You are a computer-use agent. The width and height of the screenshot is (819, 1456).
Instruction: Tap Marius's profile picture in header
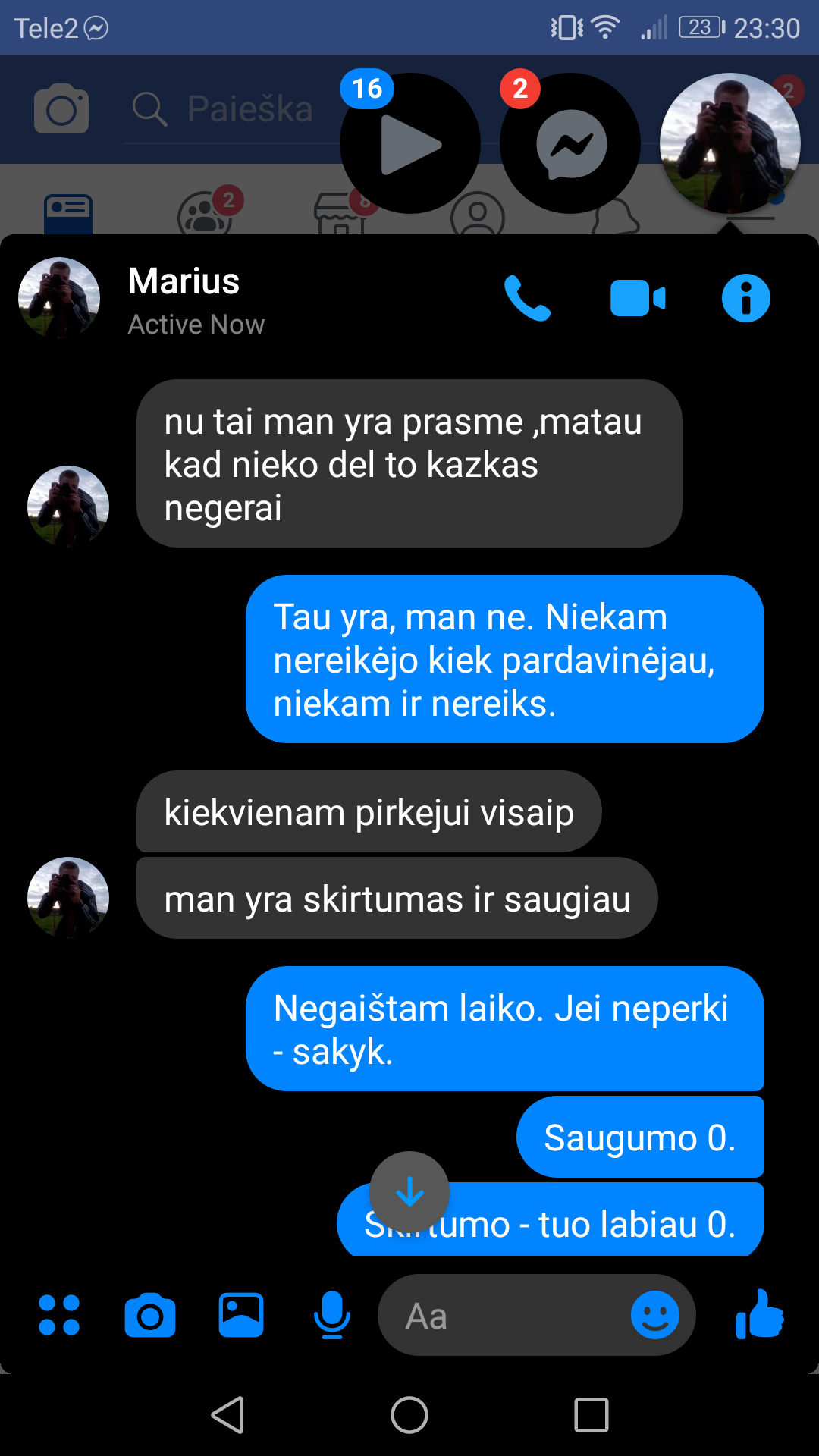pyautogui.click(x=59, y=298)
